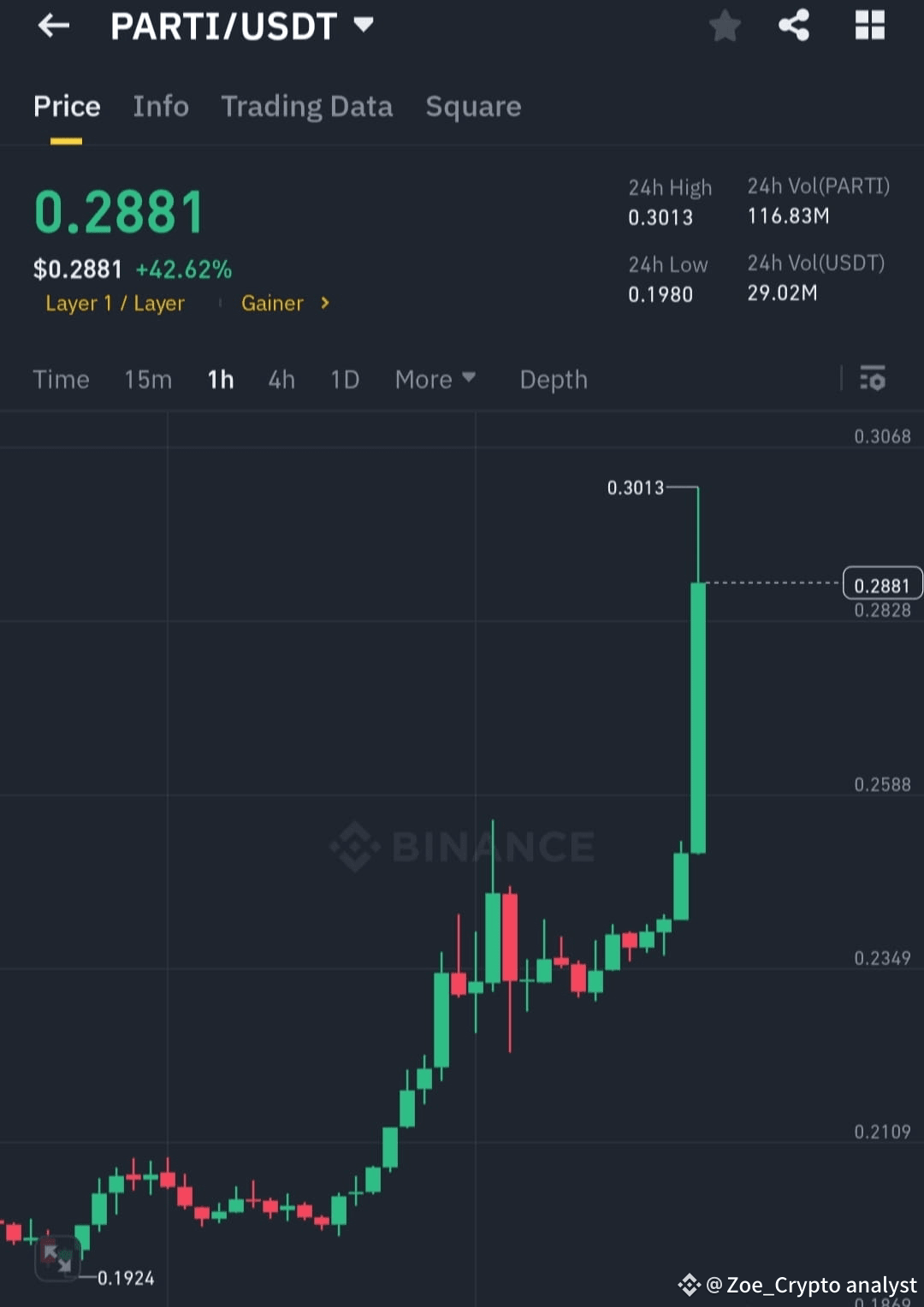Switch chart to 15m timeframe

point(147,379)
